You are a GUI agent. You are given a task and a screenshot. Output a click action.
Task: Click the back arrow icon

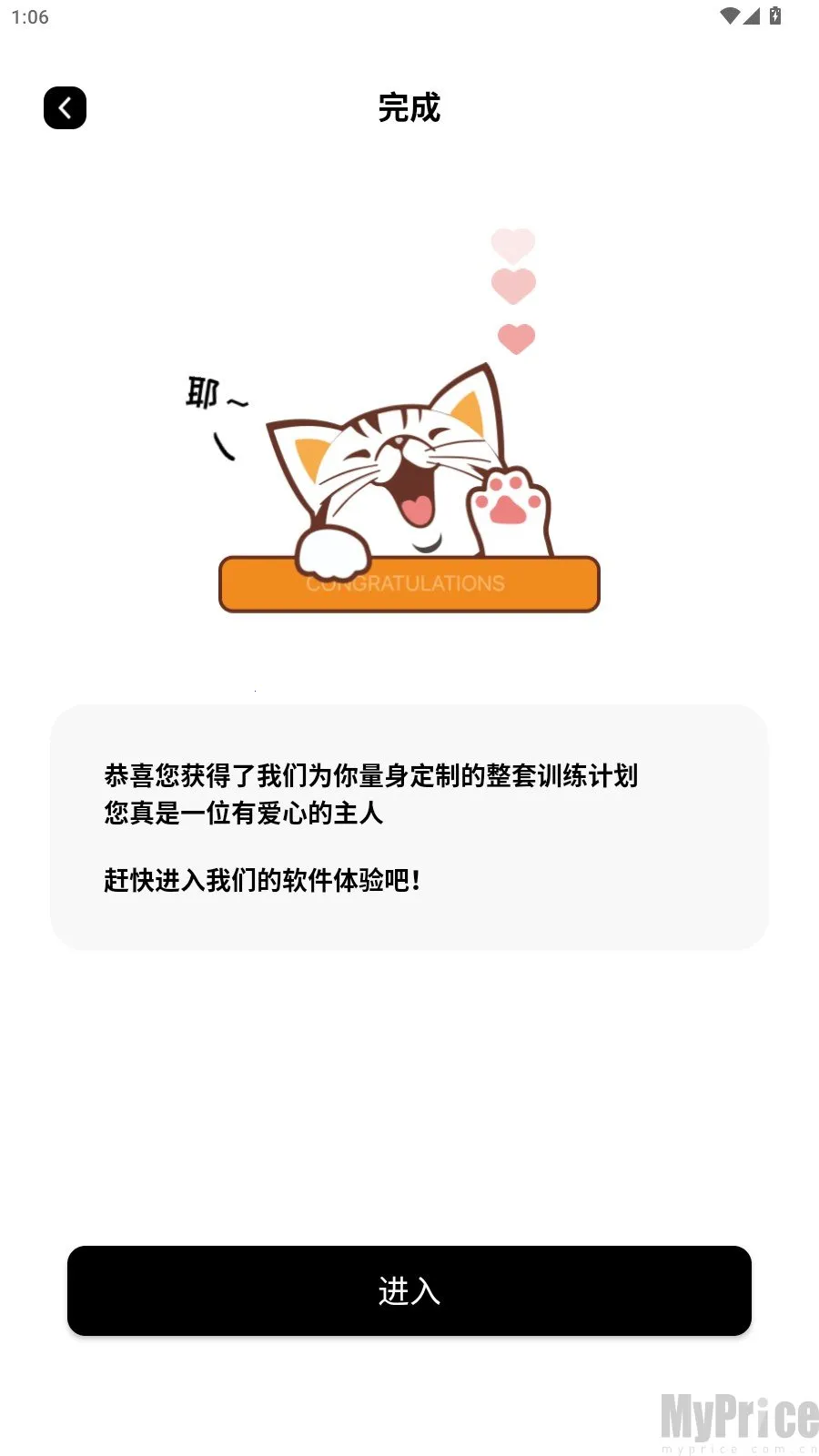64,106
